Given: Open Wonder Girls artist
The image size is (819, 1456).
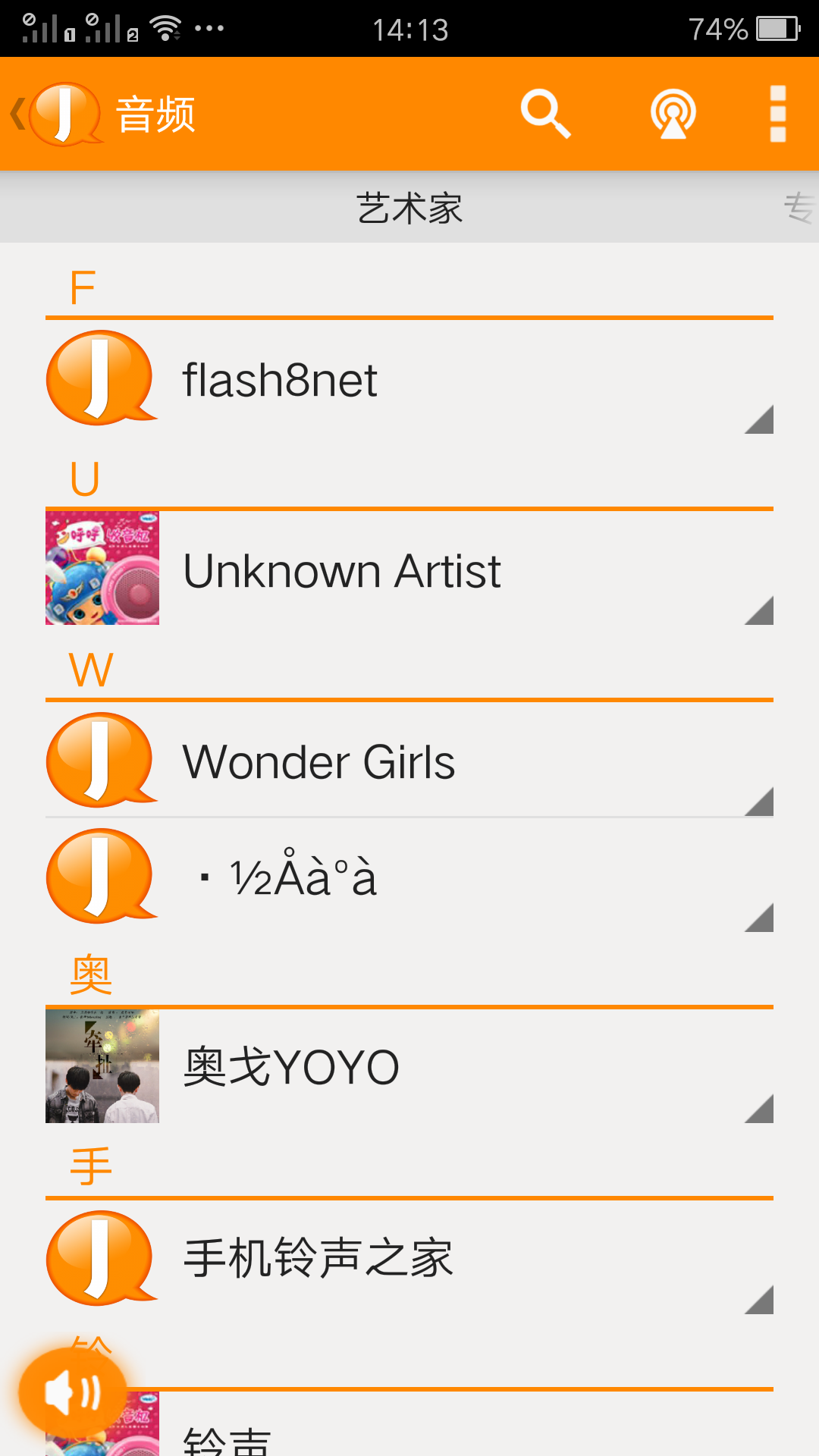Looking at the screenshot, I should 379,761.
